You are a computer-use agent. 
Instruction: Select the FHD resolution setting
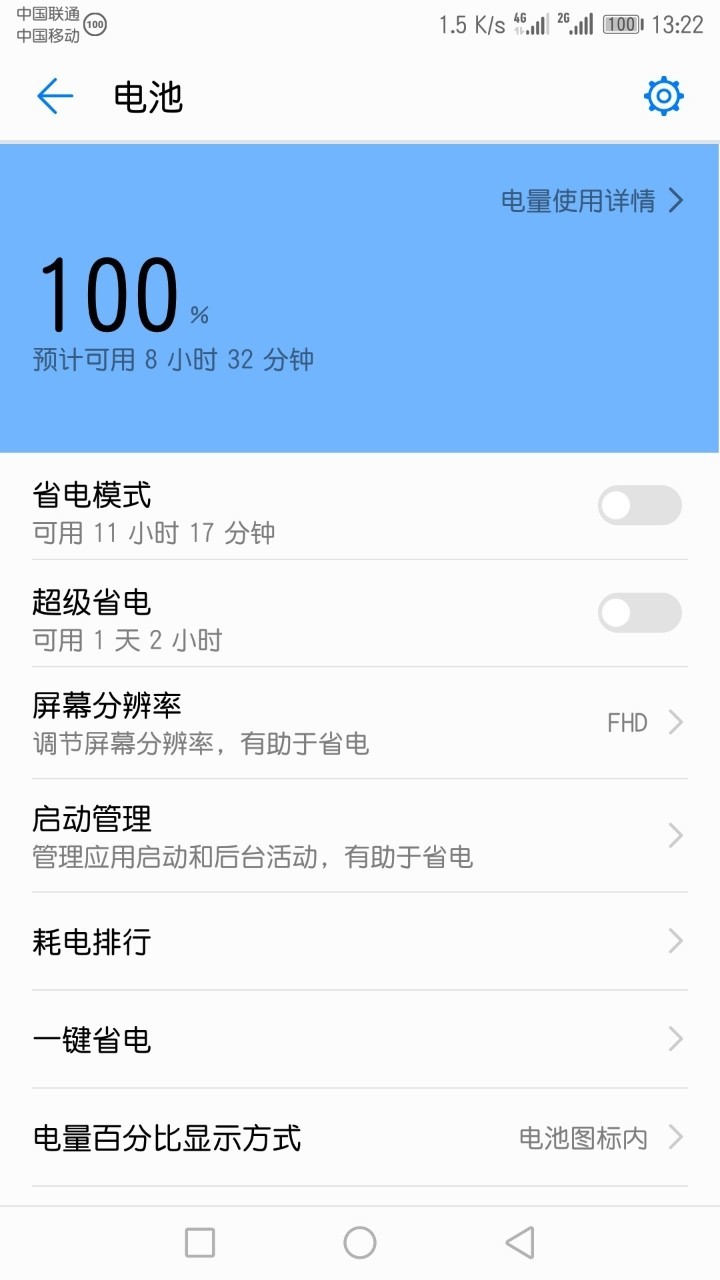[x=629, y=722]
